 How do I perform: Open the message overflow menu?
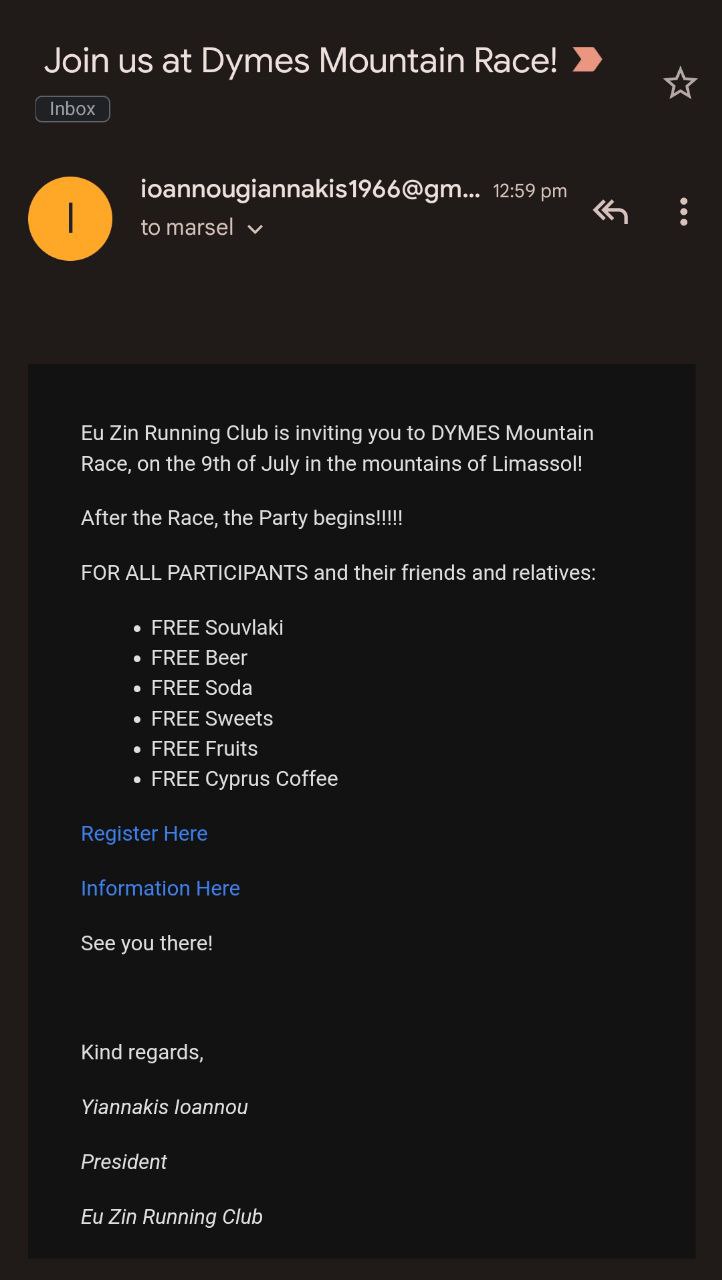tap(683, 211)
